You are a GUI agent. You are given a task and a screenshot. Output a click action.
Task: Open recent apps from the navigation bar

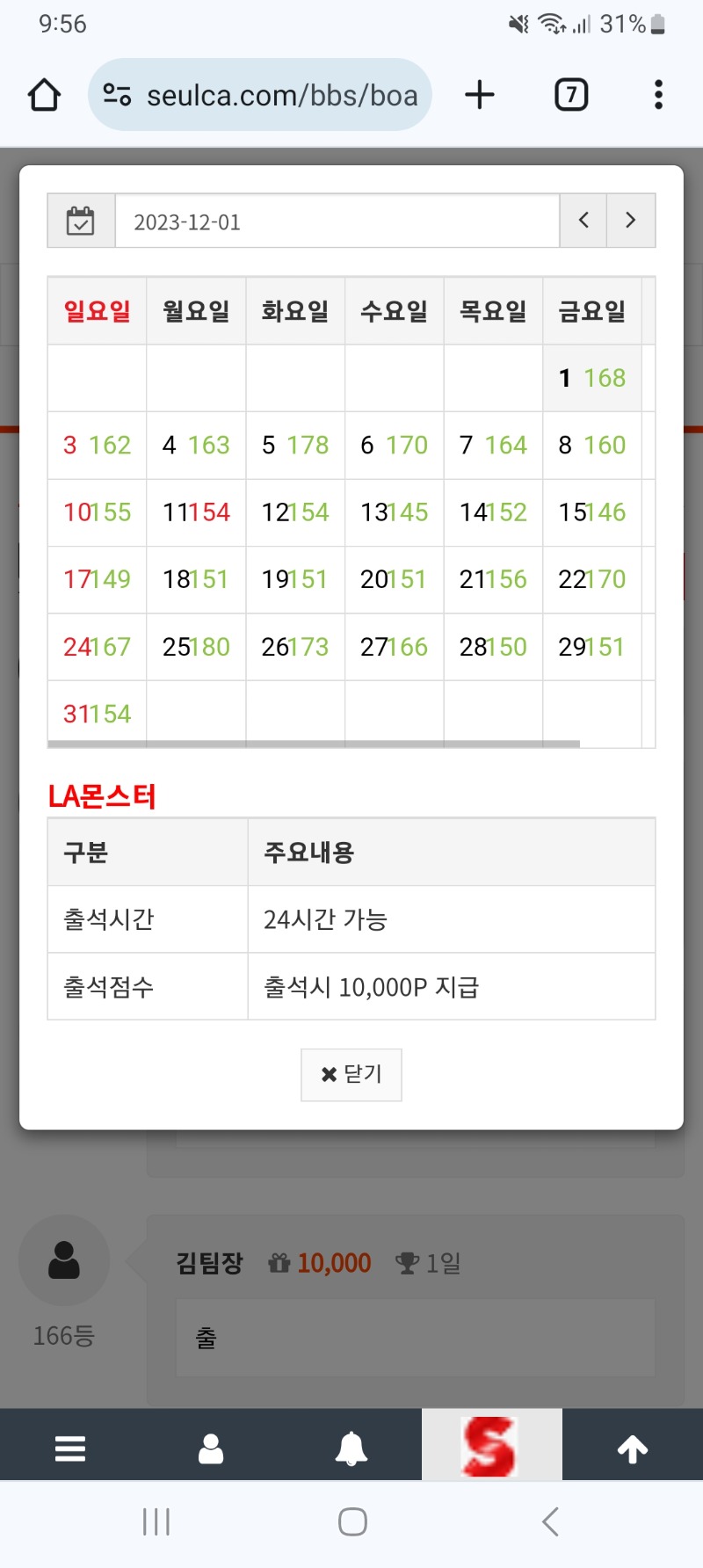click(156, 1521)
